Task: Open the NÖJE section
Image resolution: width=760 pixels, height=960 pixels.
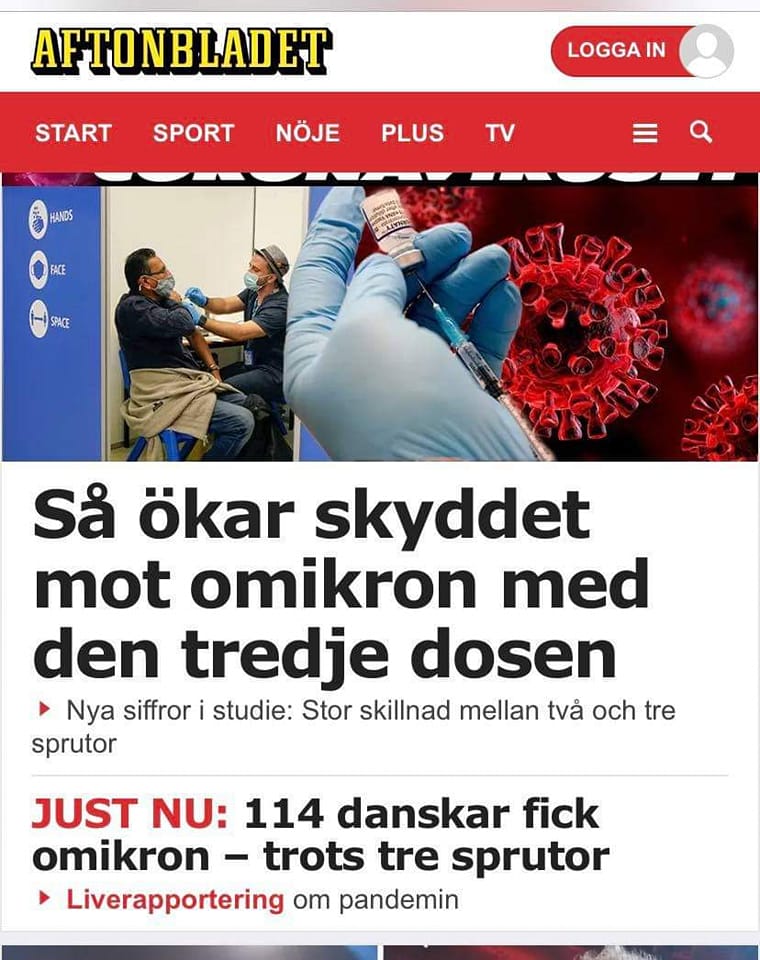Action: (x=308, y=133)
